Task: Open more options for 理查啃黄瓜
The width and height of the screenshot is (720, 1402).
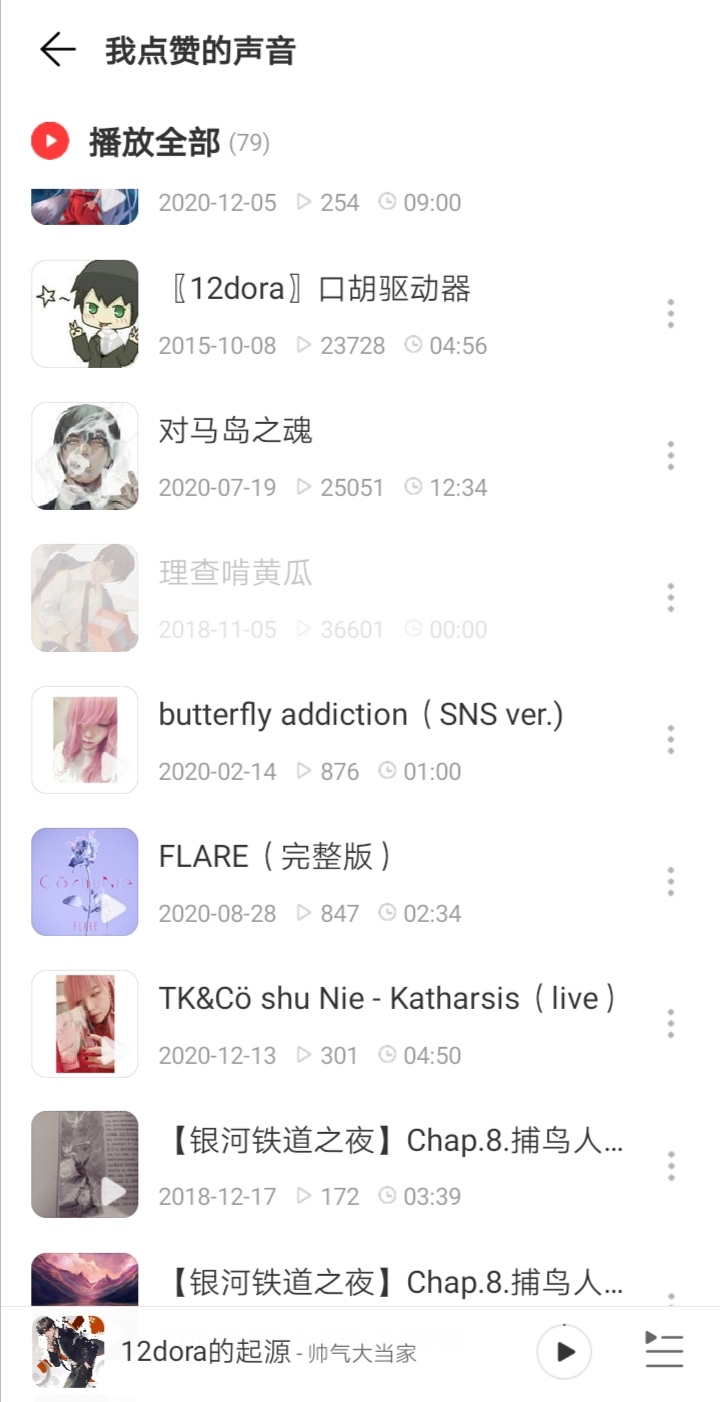Action: [671, 598]
